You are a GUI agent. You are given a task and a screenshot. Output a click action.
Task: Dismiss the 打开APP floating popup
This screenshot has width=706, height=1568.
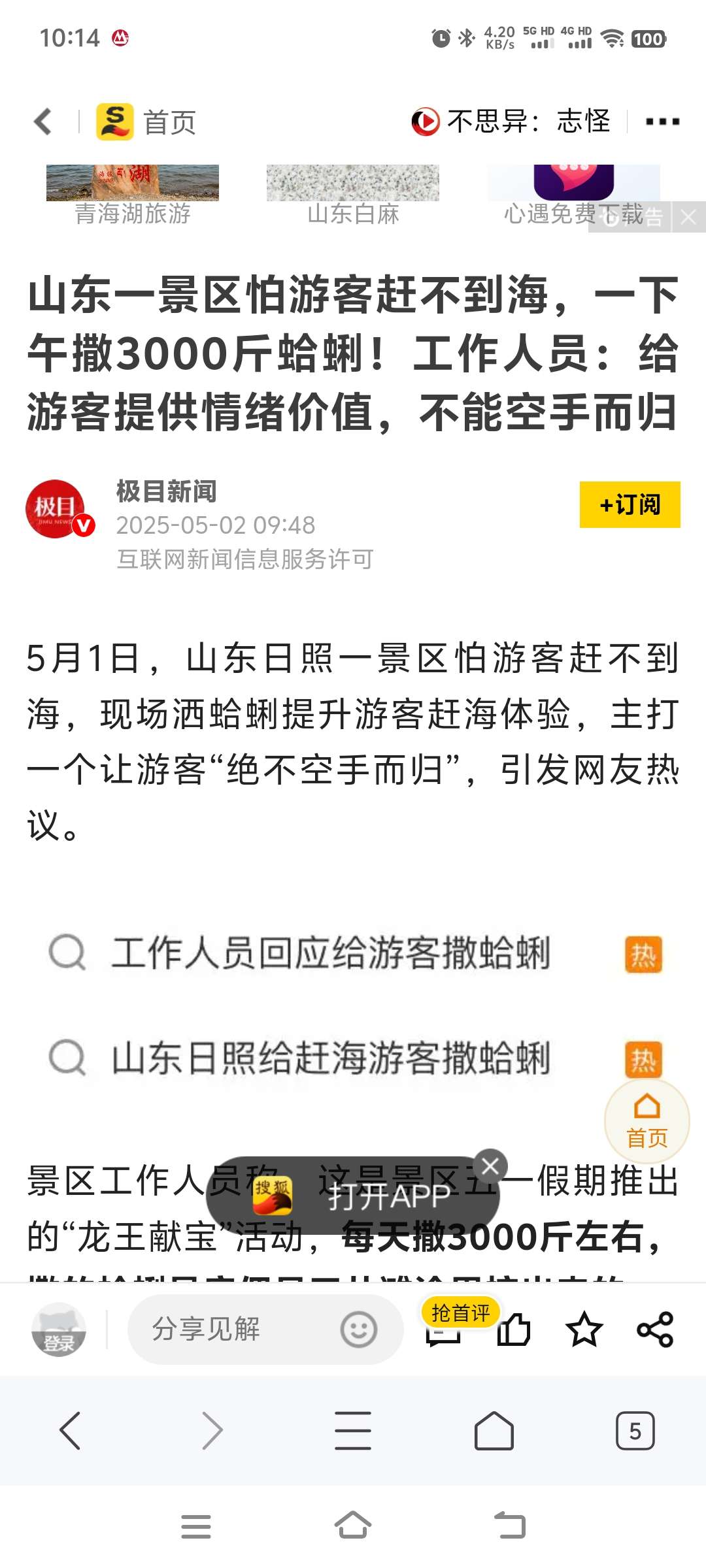click(x=490, y=1166)
